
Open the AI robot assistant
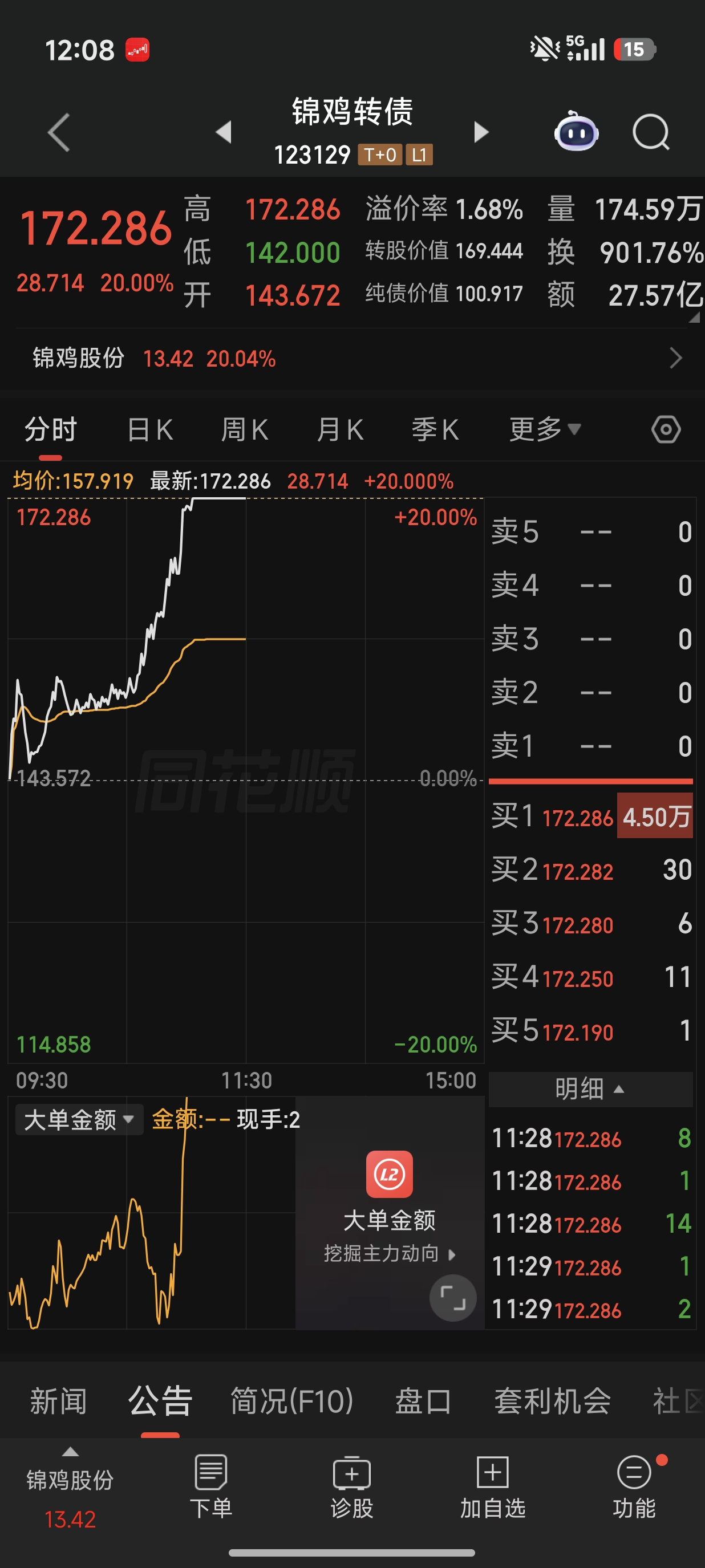coord(576,131)
